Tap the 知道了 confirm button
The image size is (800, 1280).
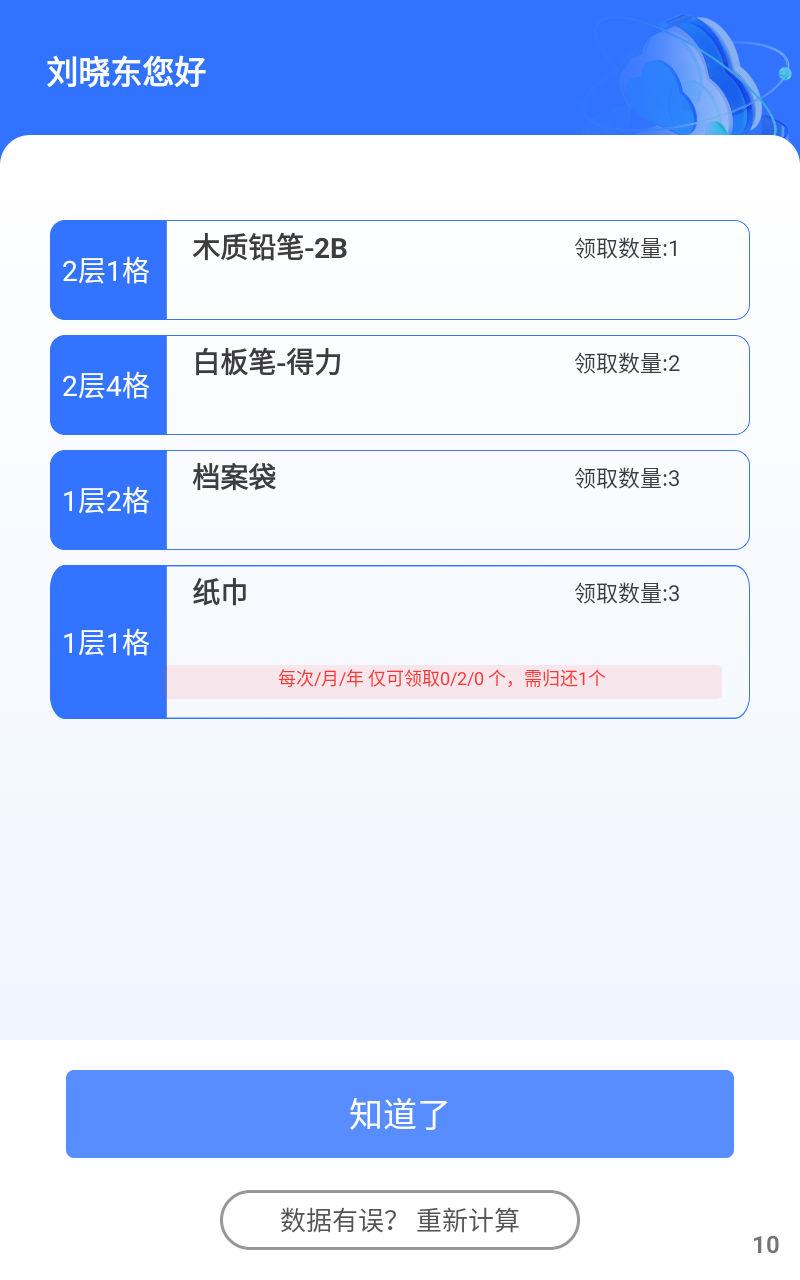400,1113
